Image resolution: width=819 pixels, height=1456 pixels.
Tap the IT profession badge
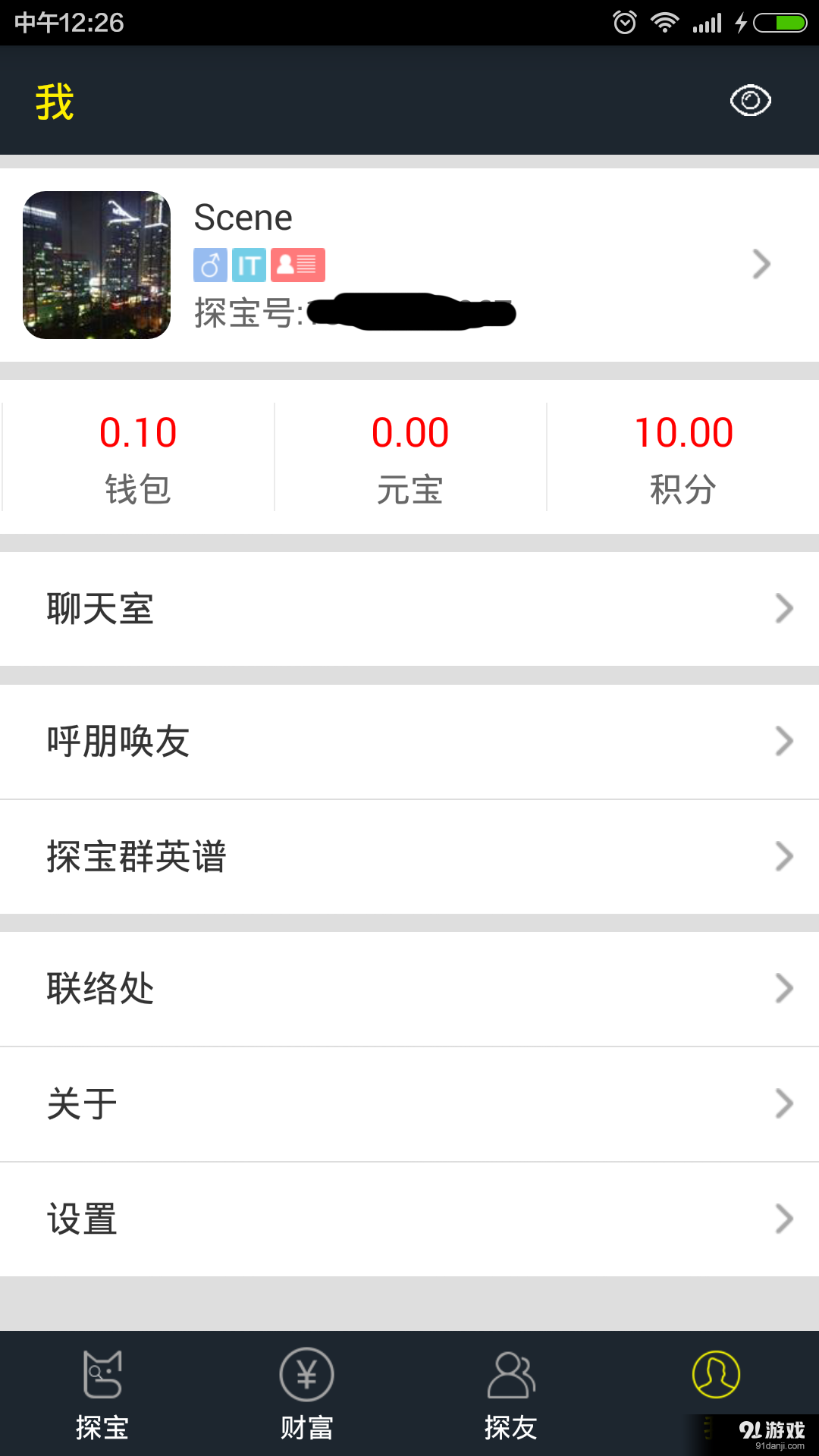(249, 265)
